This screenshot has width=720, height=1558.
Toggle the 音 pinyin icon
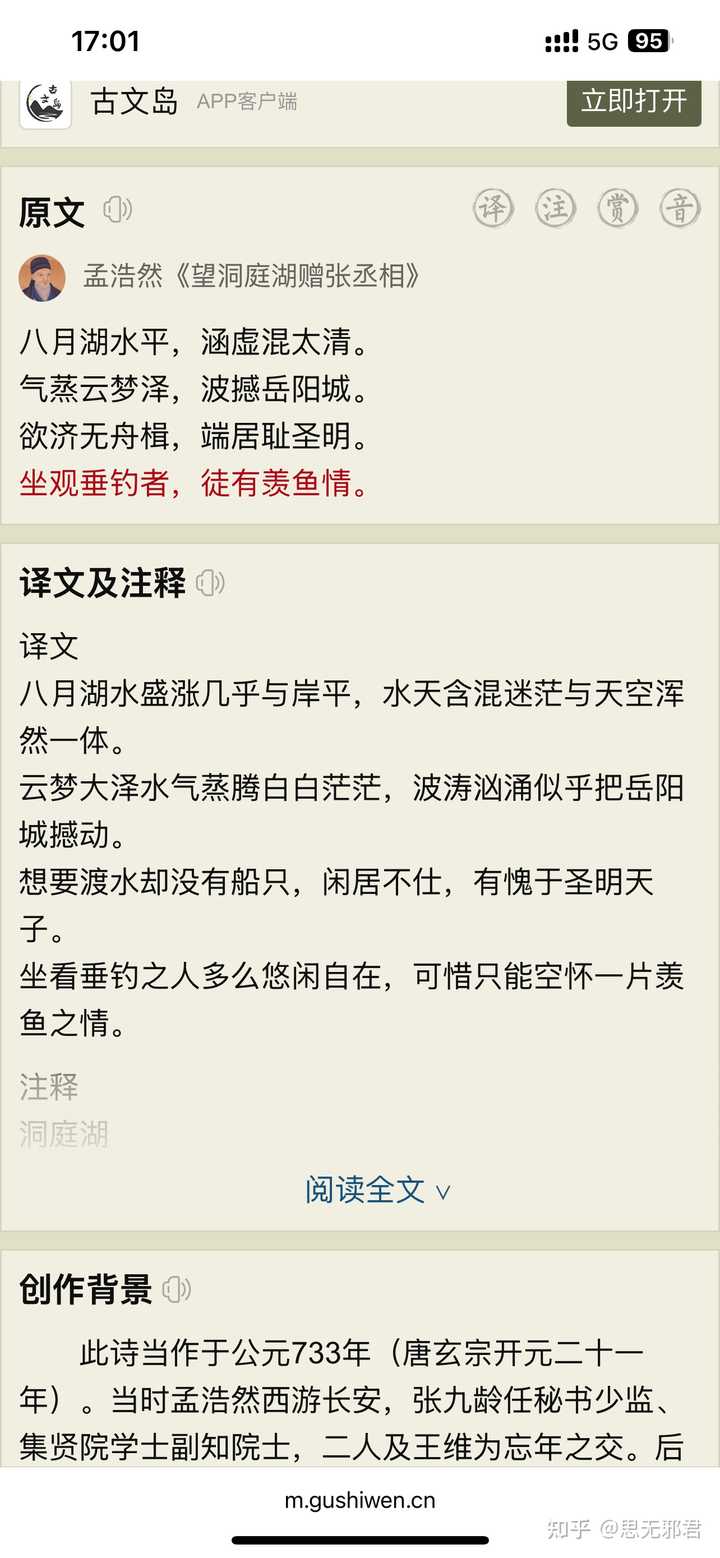pos(680,209)
